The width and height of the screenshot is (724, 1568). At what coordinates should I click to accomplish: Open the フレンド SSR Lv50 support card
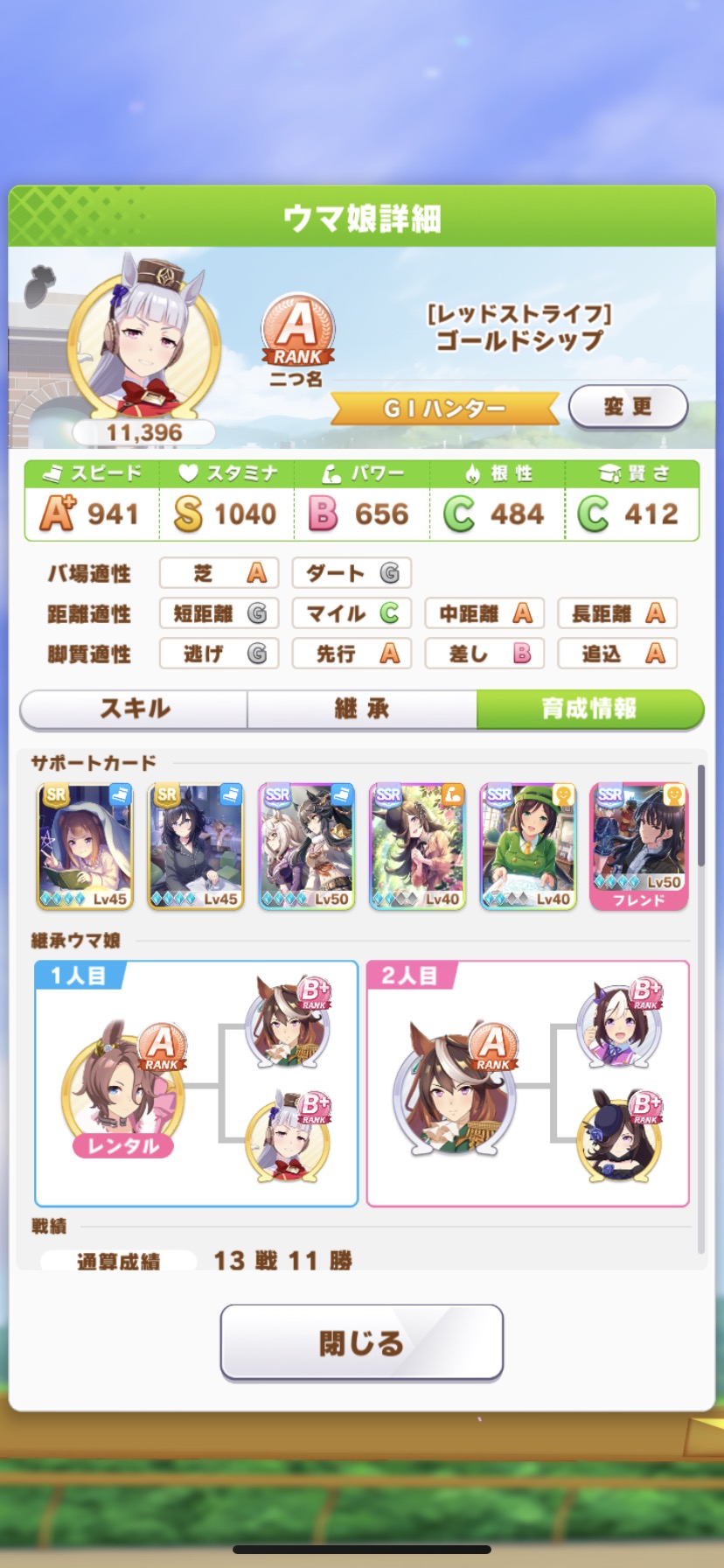coord(638,846)
